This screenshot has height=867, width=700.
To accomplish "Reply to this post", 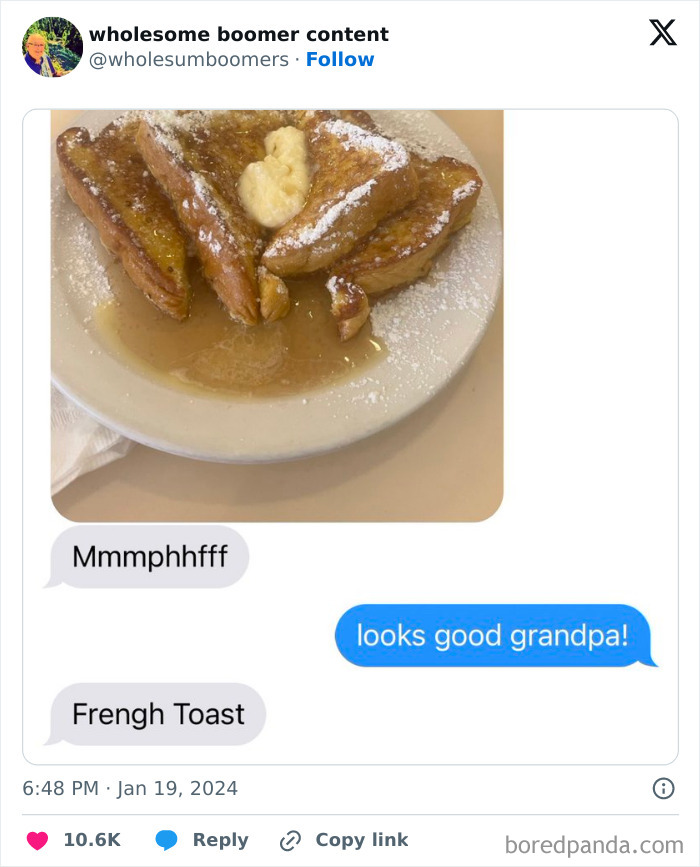I will point(202,840).
